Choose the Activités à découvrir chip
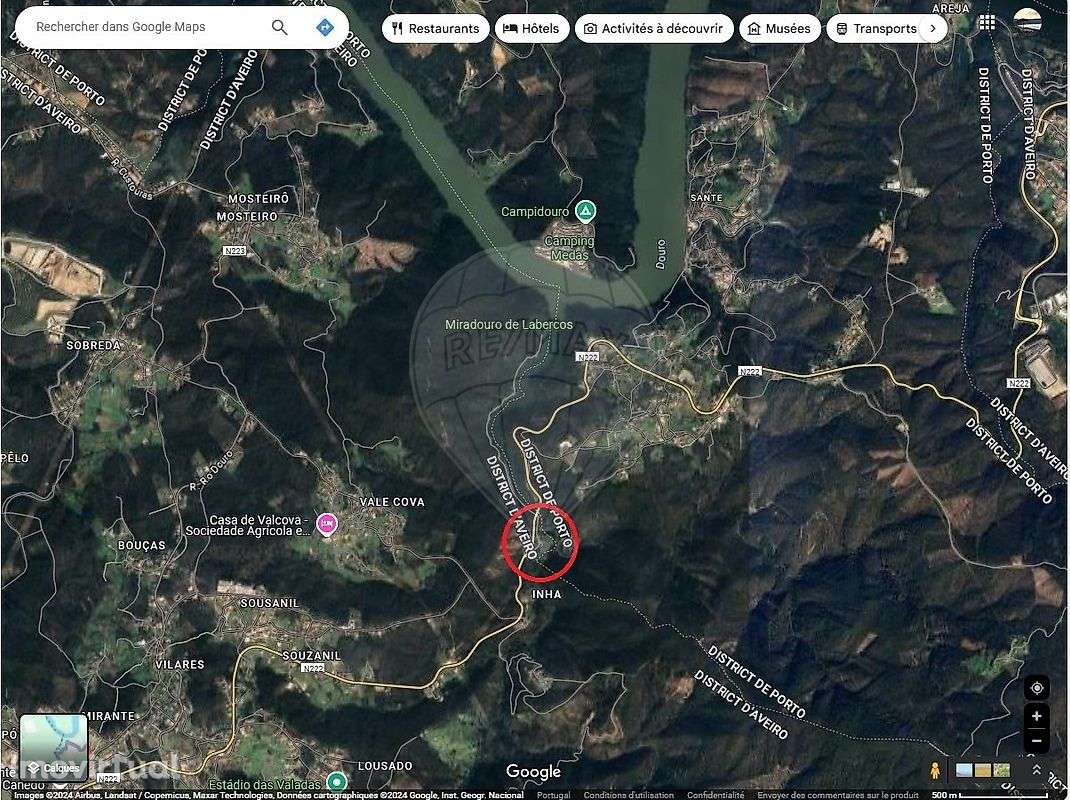Viewport: 1070px width, 800px height. 653,28
